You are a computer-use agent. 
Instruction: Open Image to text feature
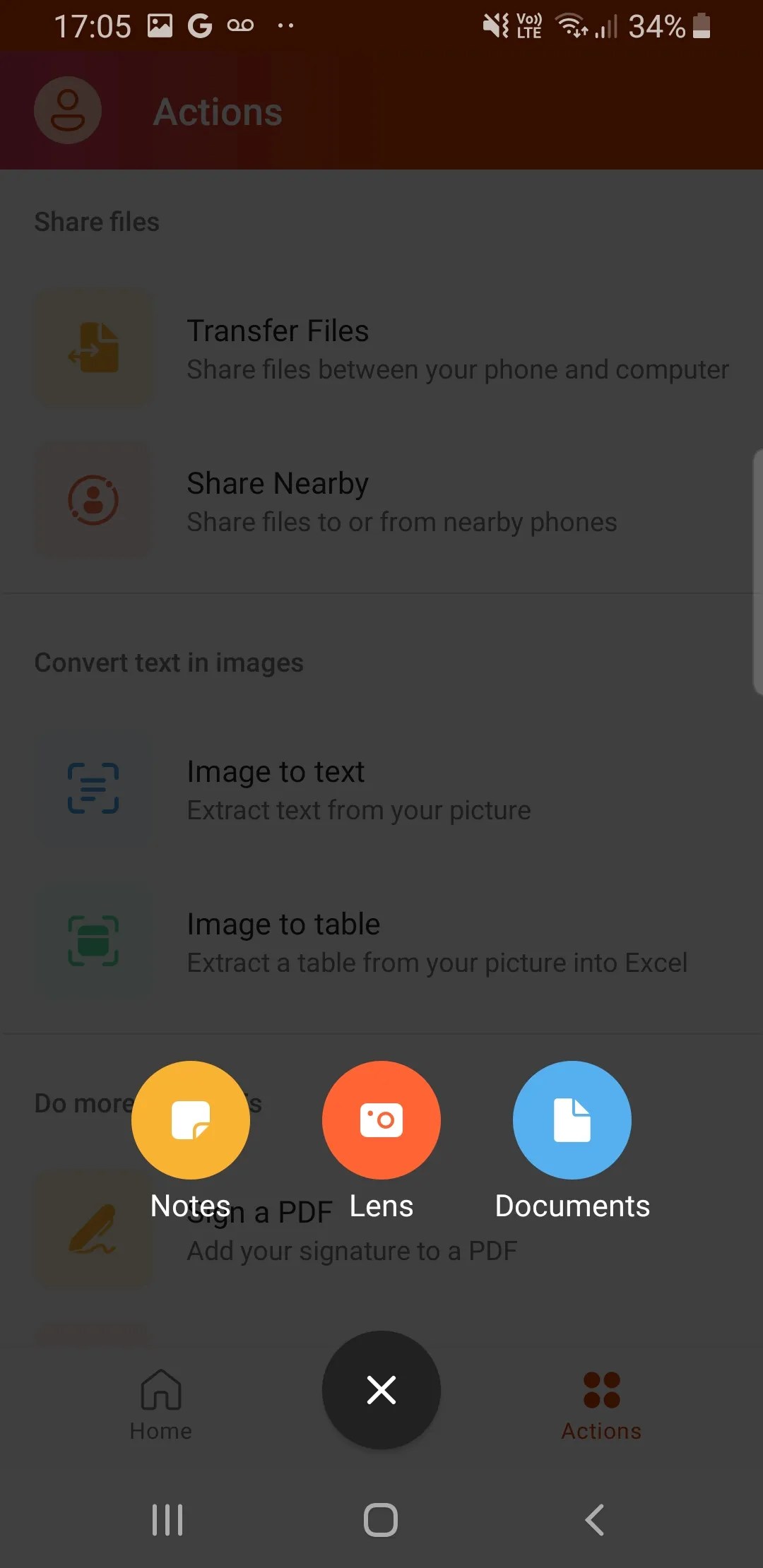276,771
